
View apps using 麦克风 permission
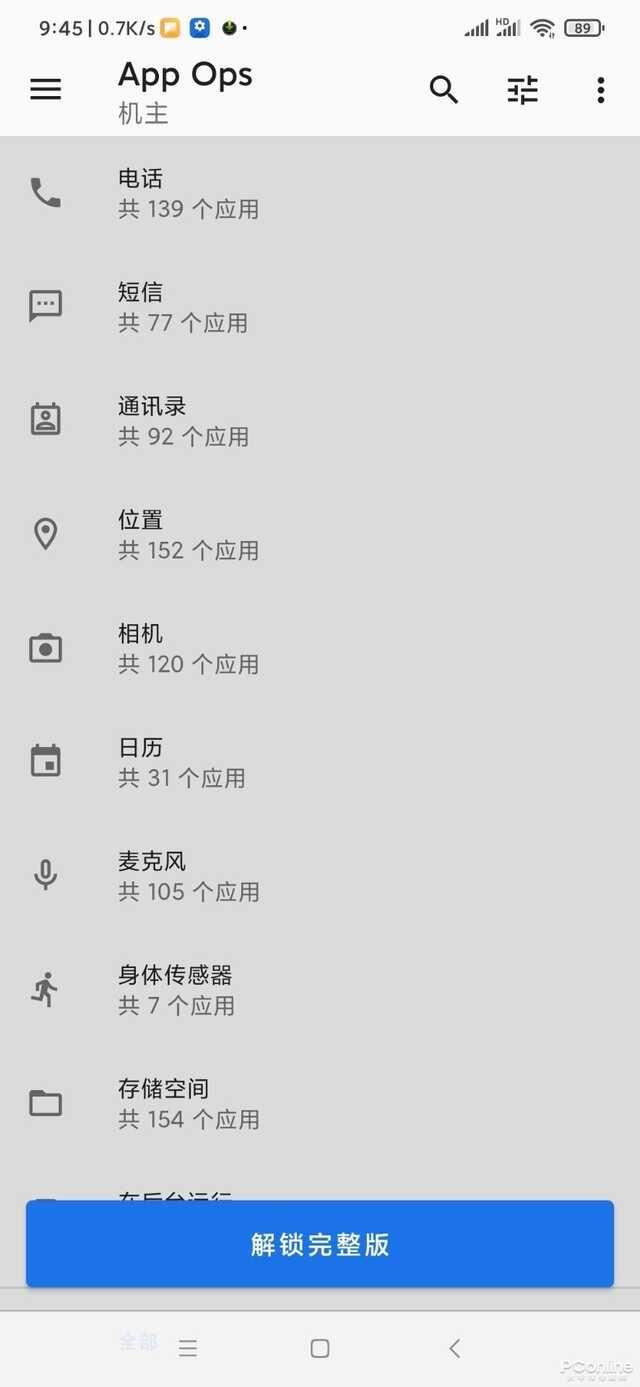point(320,876)
